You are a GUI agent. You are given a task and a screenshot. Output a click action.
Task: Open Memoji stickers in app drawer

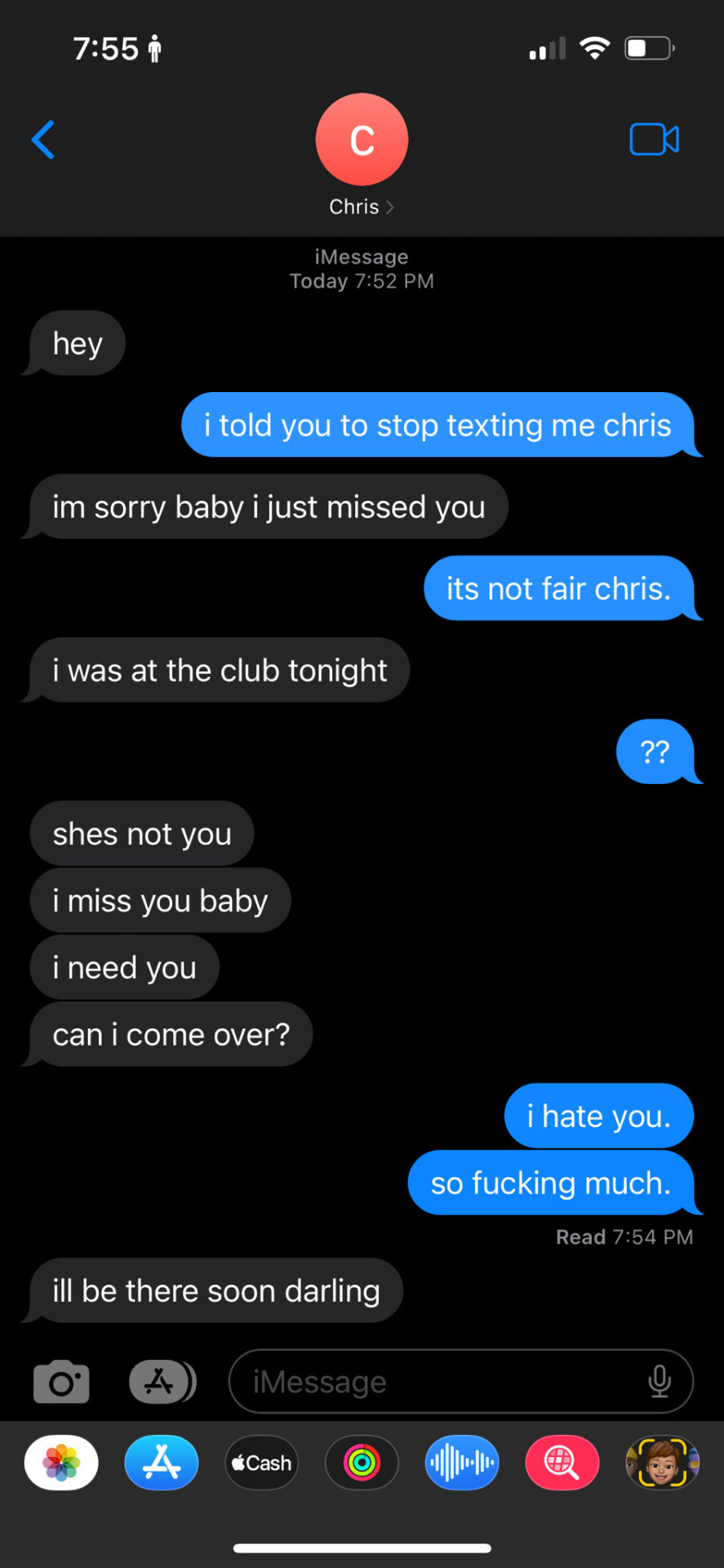tap(662, 1463)
